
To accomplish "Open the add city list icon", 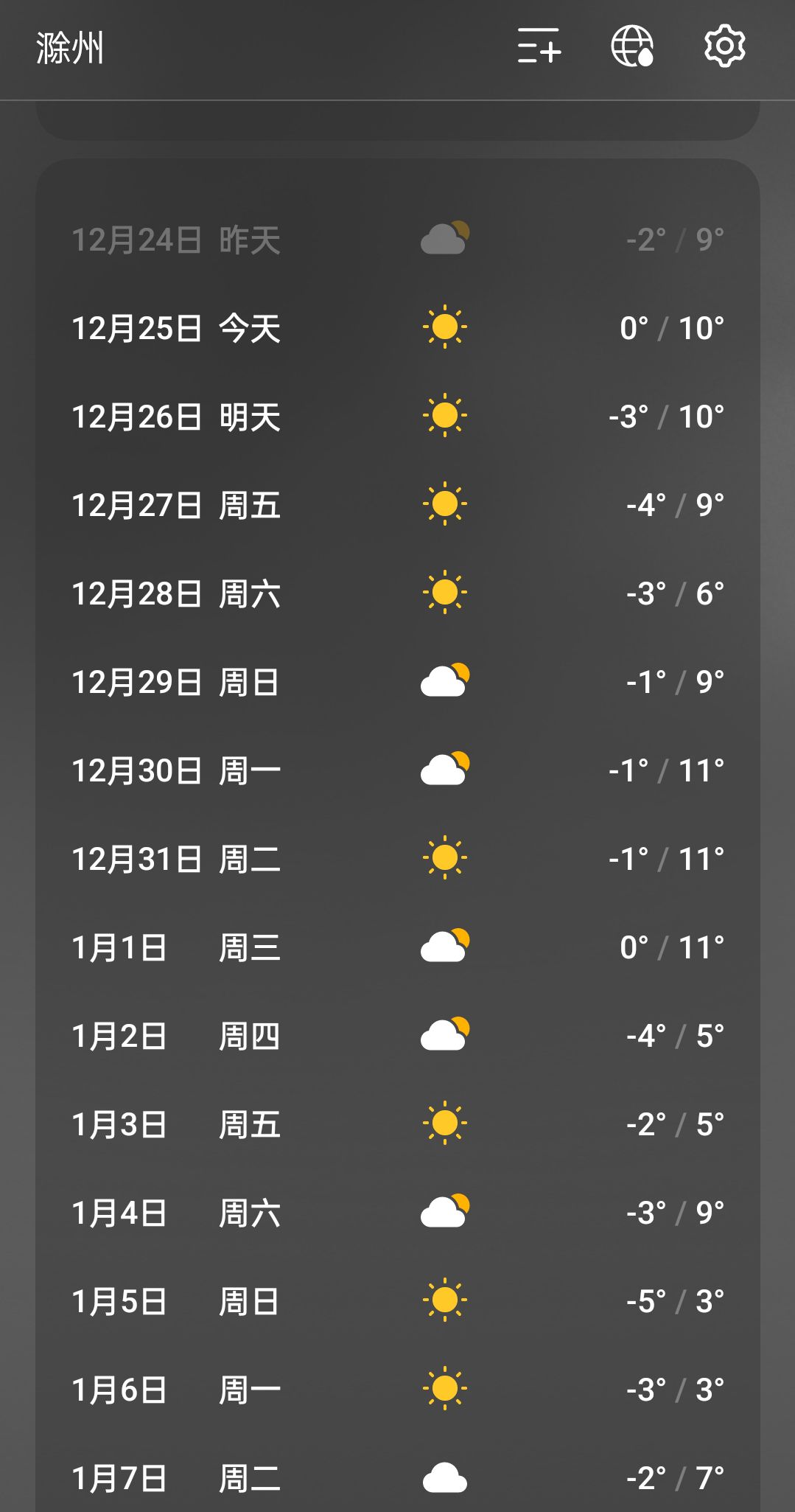I will pyautogui.click(x=539, y=46).
